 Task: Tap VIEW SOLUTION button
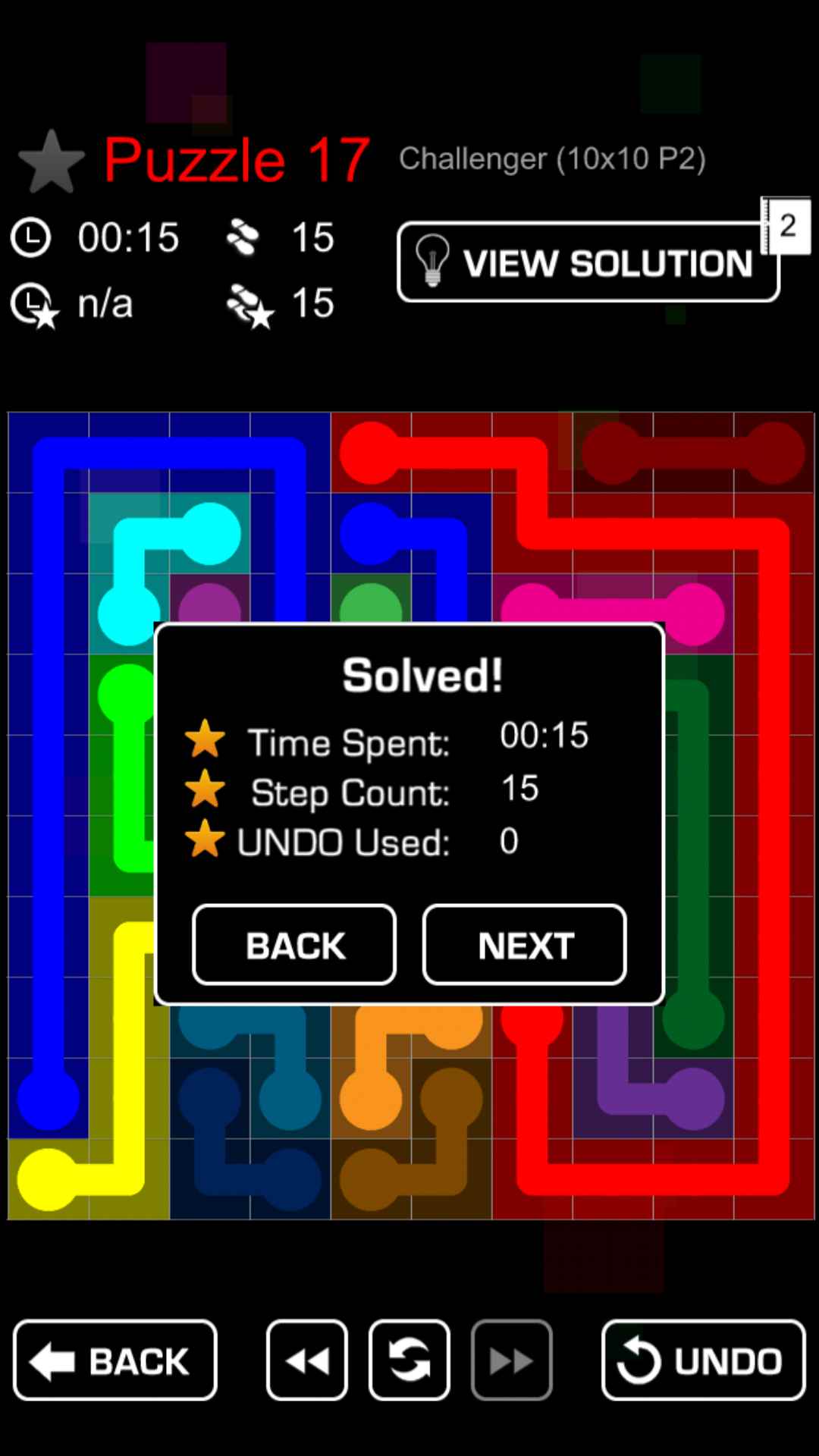coord(588,262)
